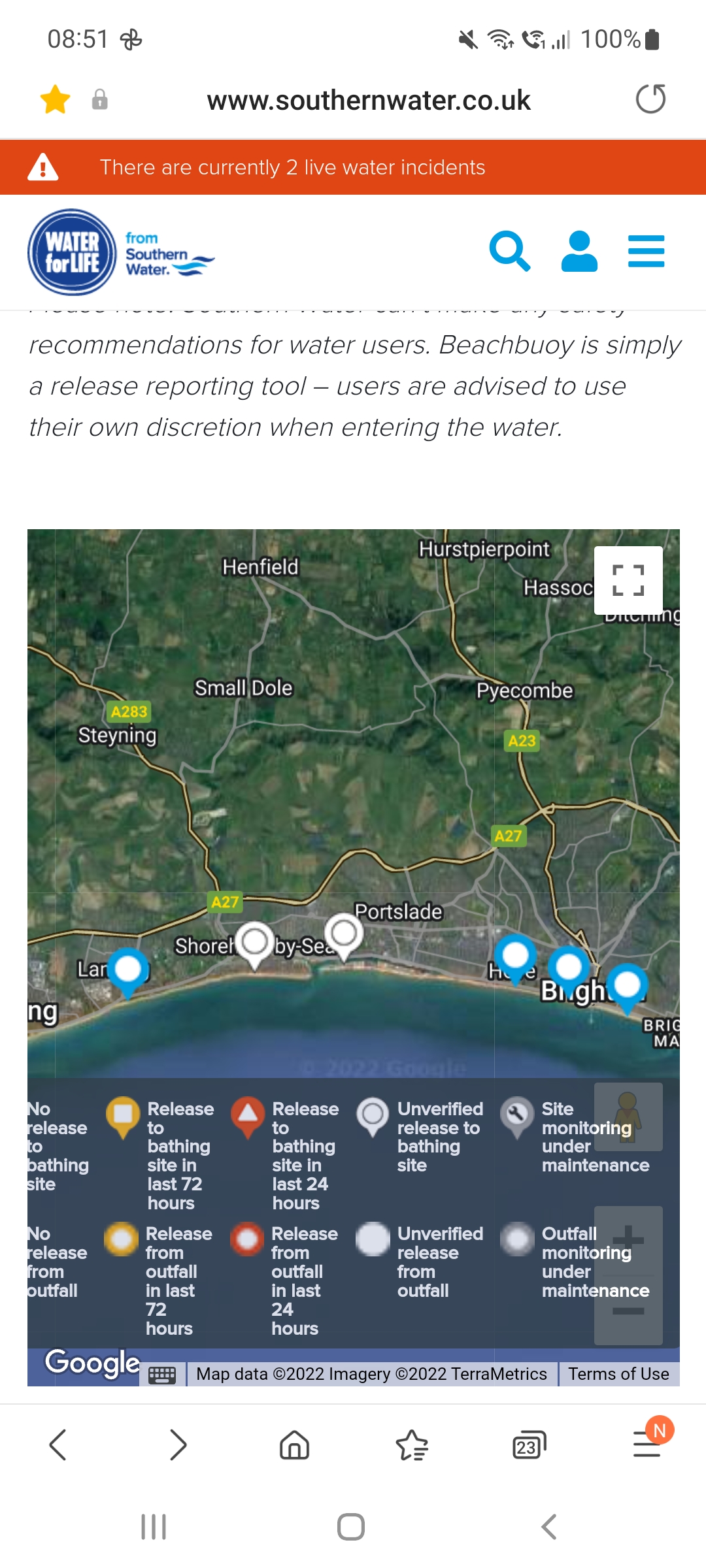Open the account profile icon
Screen dimensions: 706x1568
click(579, 251)
